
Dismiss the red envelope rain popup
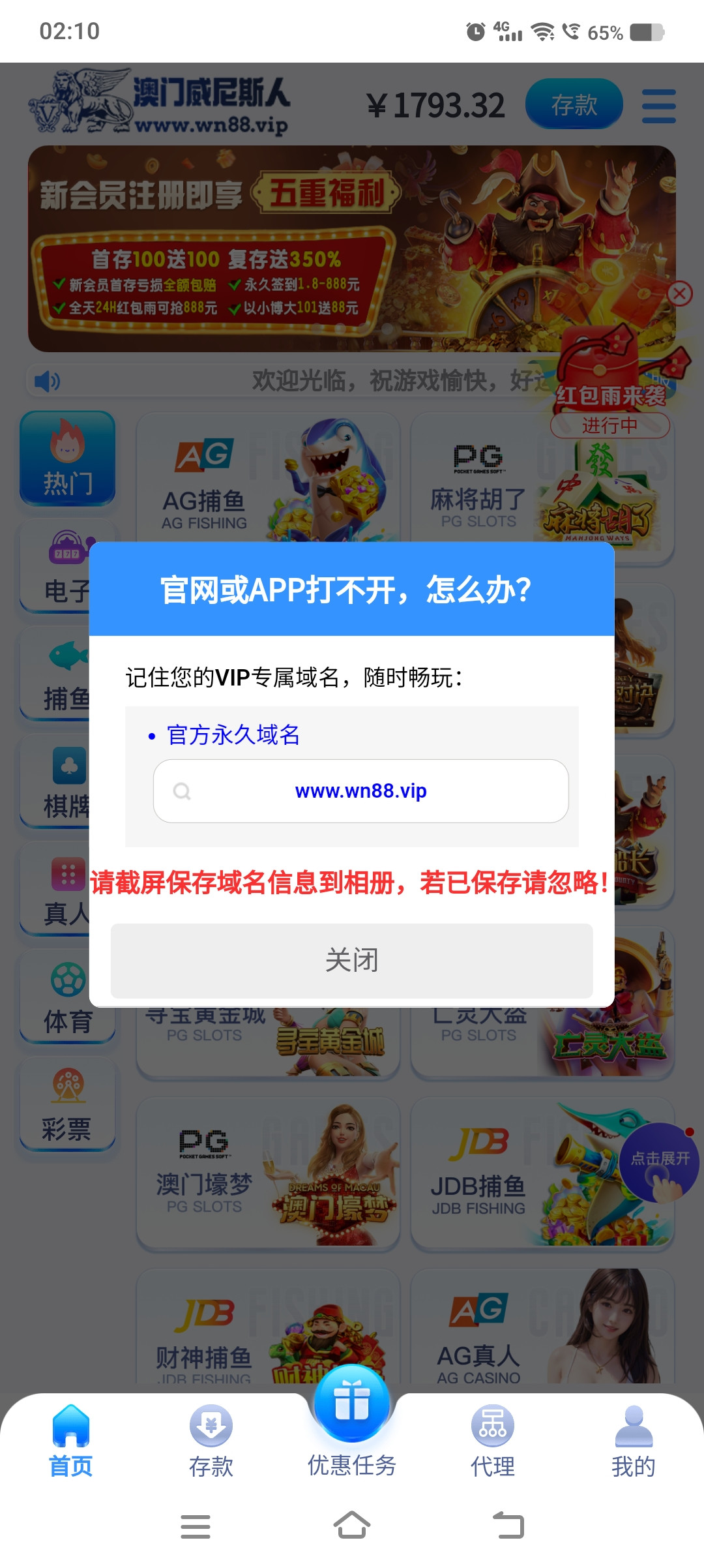(x=679, y=294)
